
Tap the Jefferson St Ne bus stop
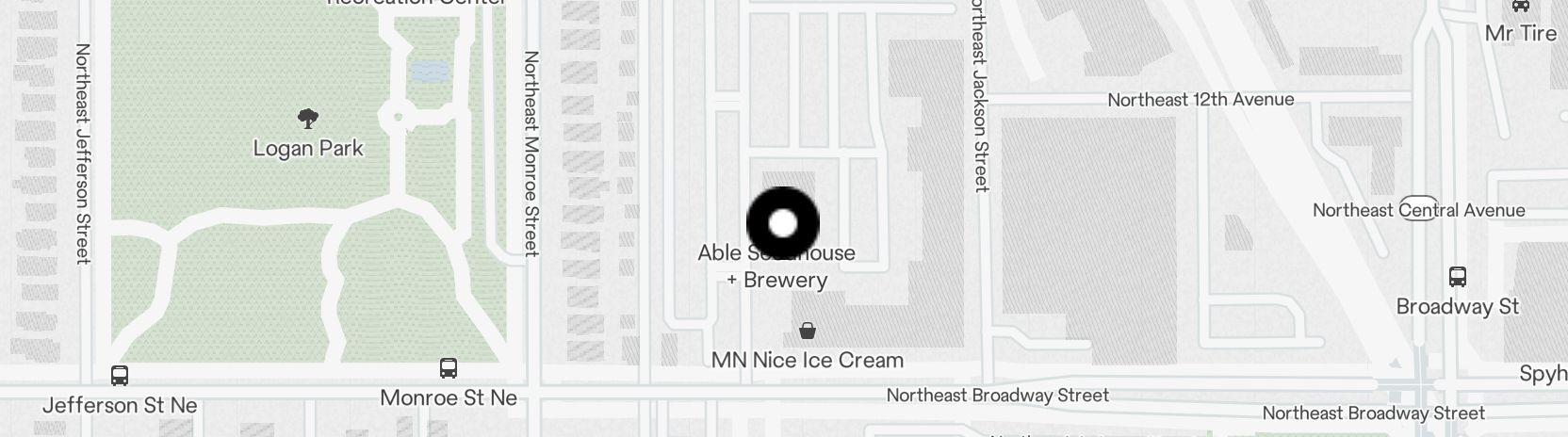coord(120,376)
